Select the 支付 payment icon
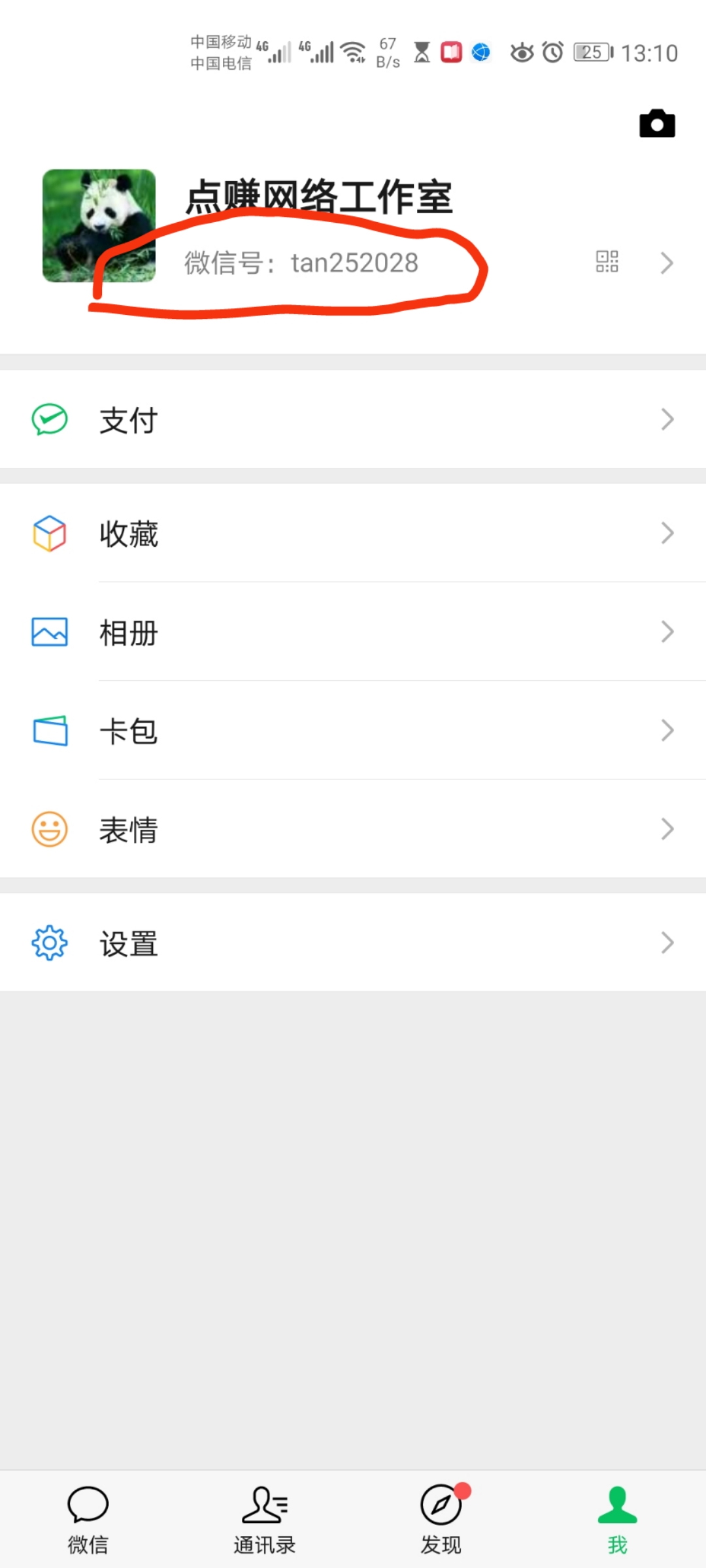This screenshot has width=706, height=1568. (48, 419)
